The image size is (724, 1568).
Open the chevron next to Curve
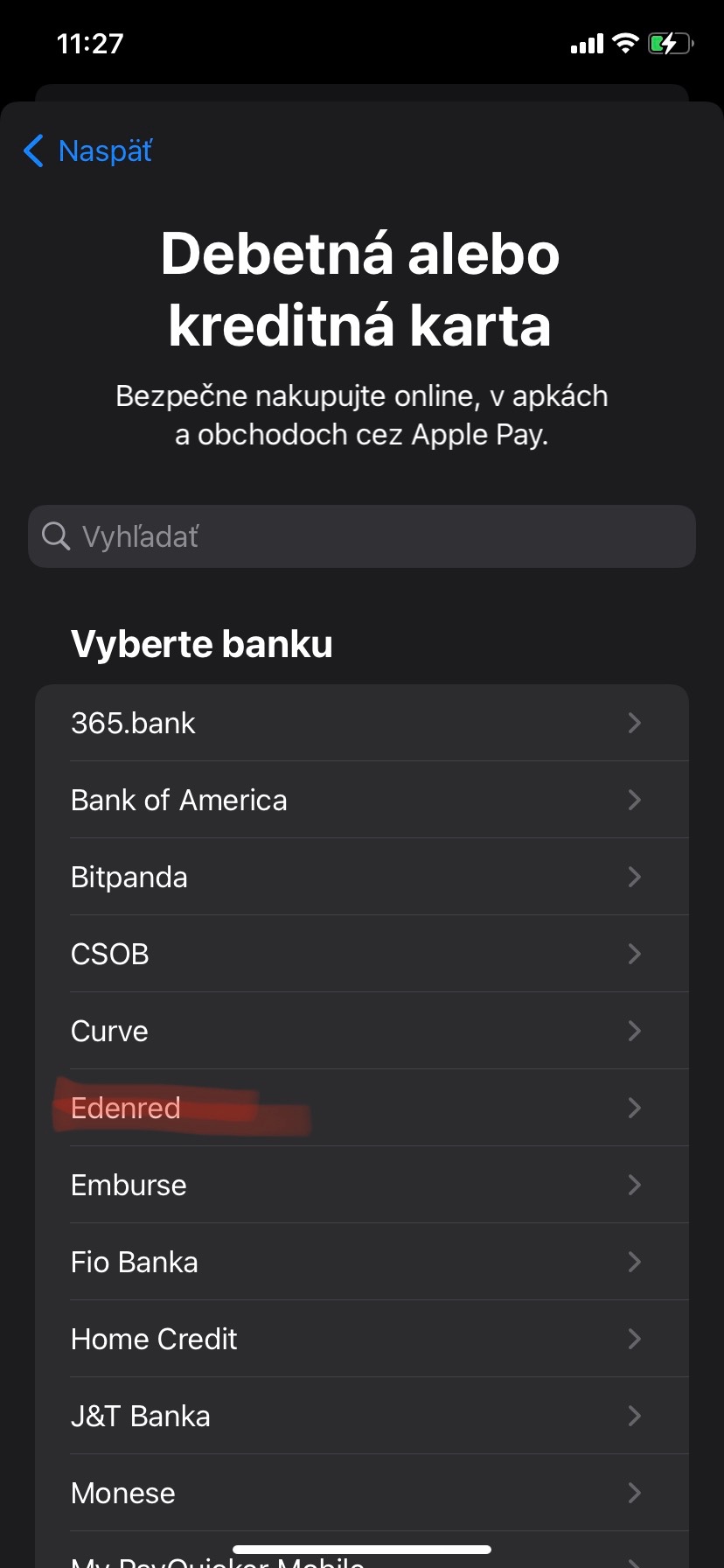pyautogui.click(x=635, y=1031)
